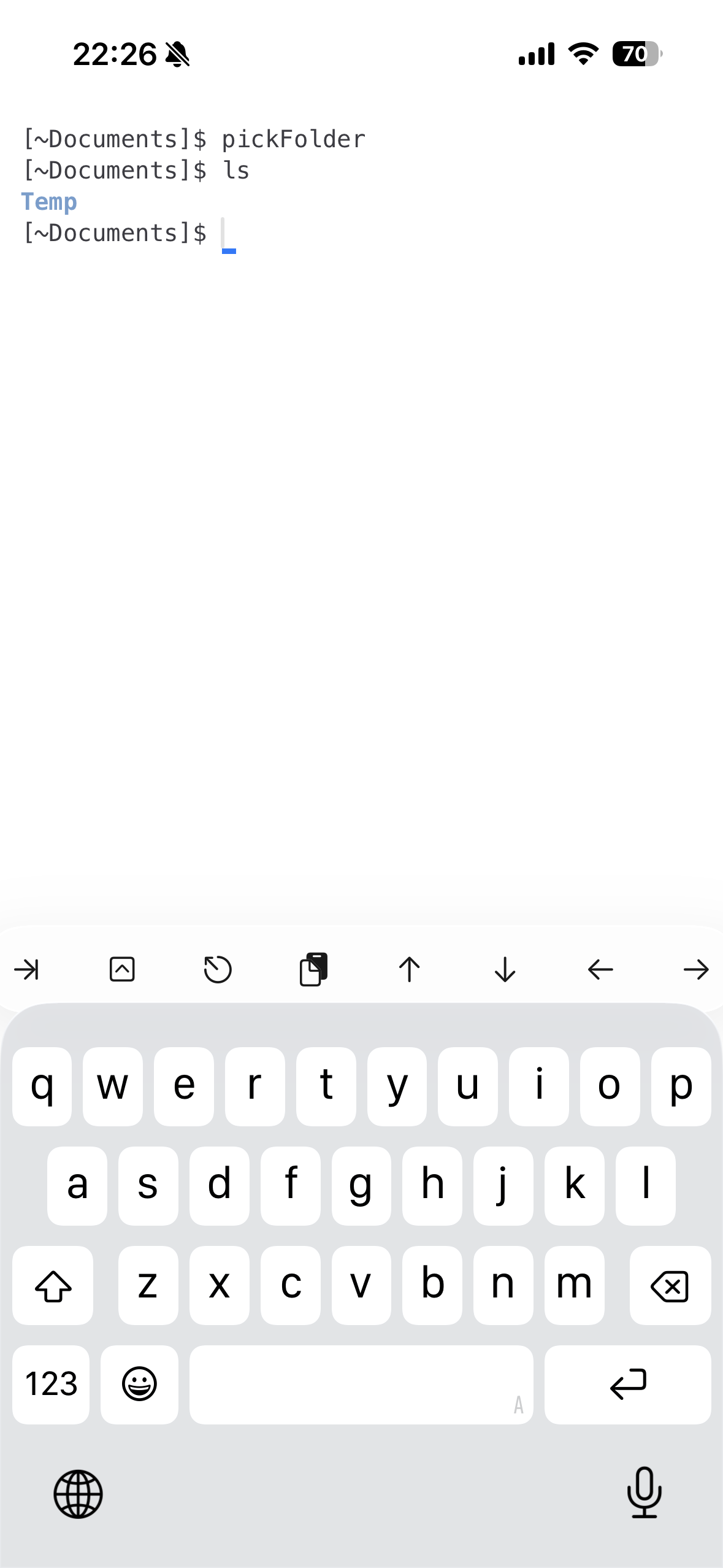The width and height of the screenshot is (723, 1568).
Task: Switch keyboard language with the globe icon
Action: 78,1494
